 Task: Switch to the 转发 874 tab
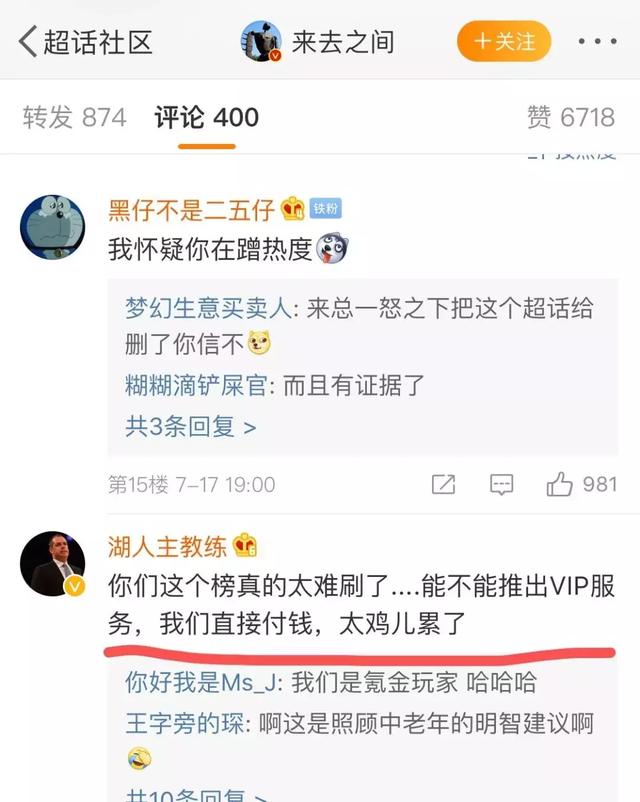pyautogui.click(x=74, y=117)
